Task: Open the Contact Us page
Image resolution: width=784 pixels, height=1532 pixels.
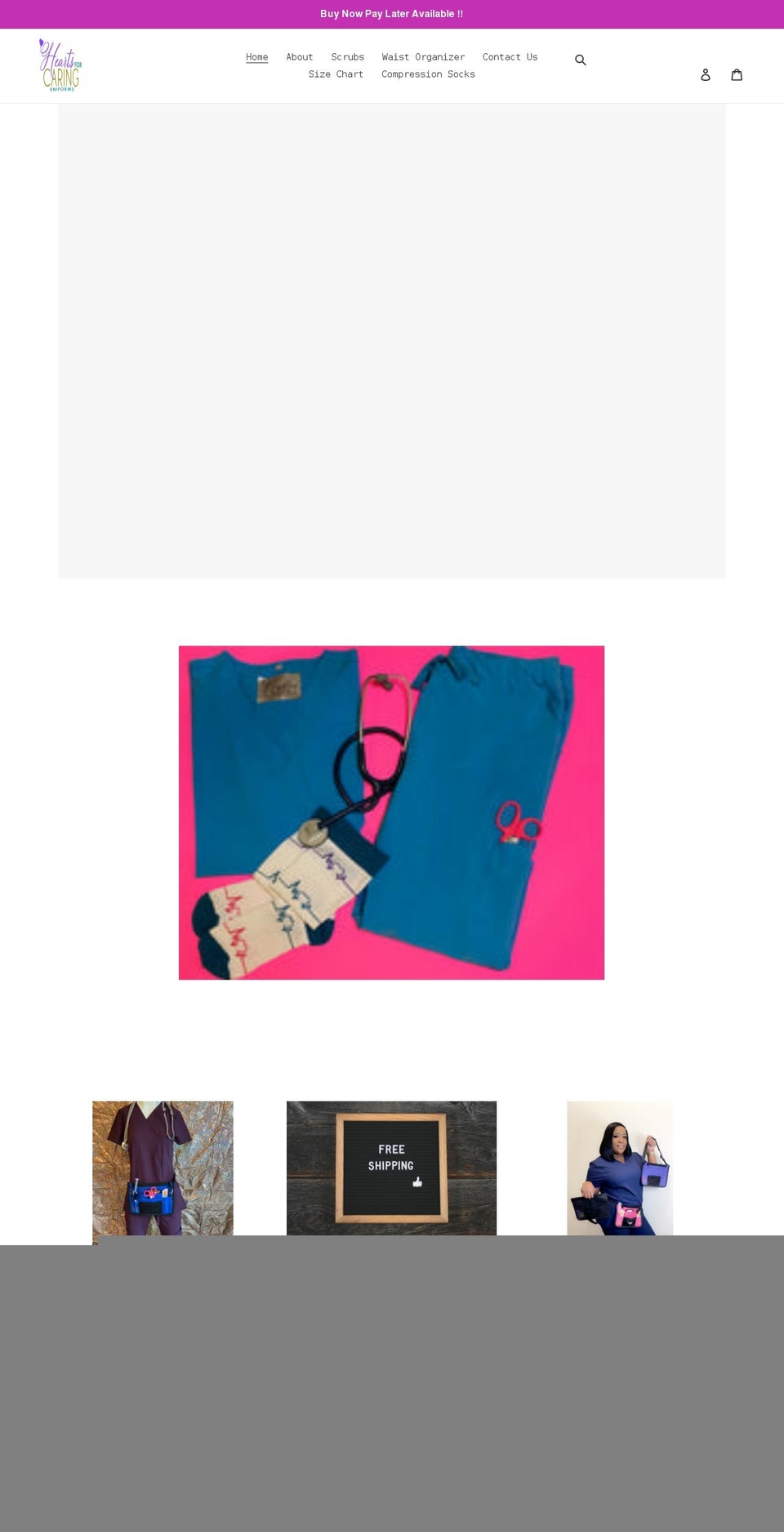Action: (510, 56)
